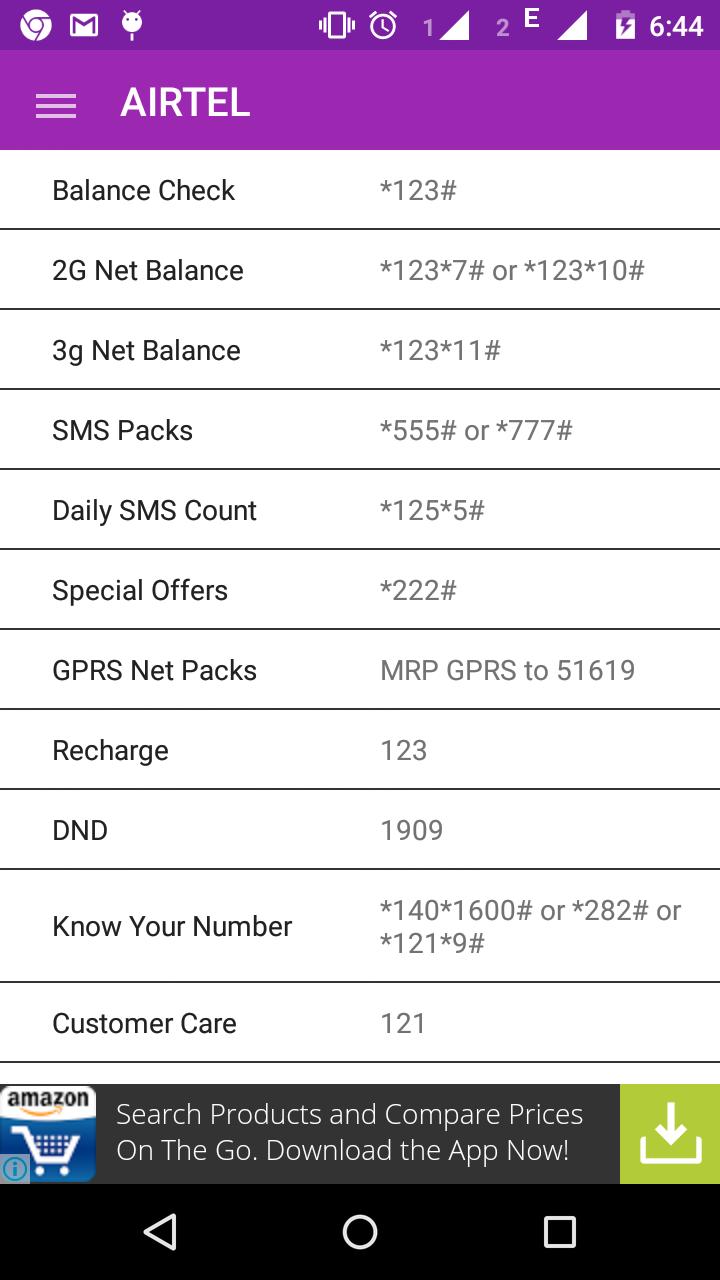Select the Customer Care row

coord(360,1022)
